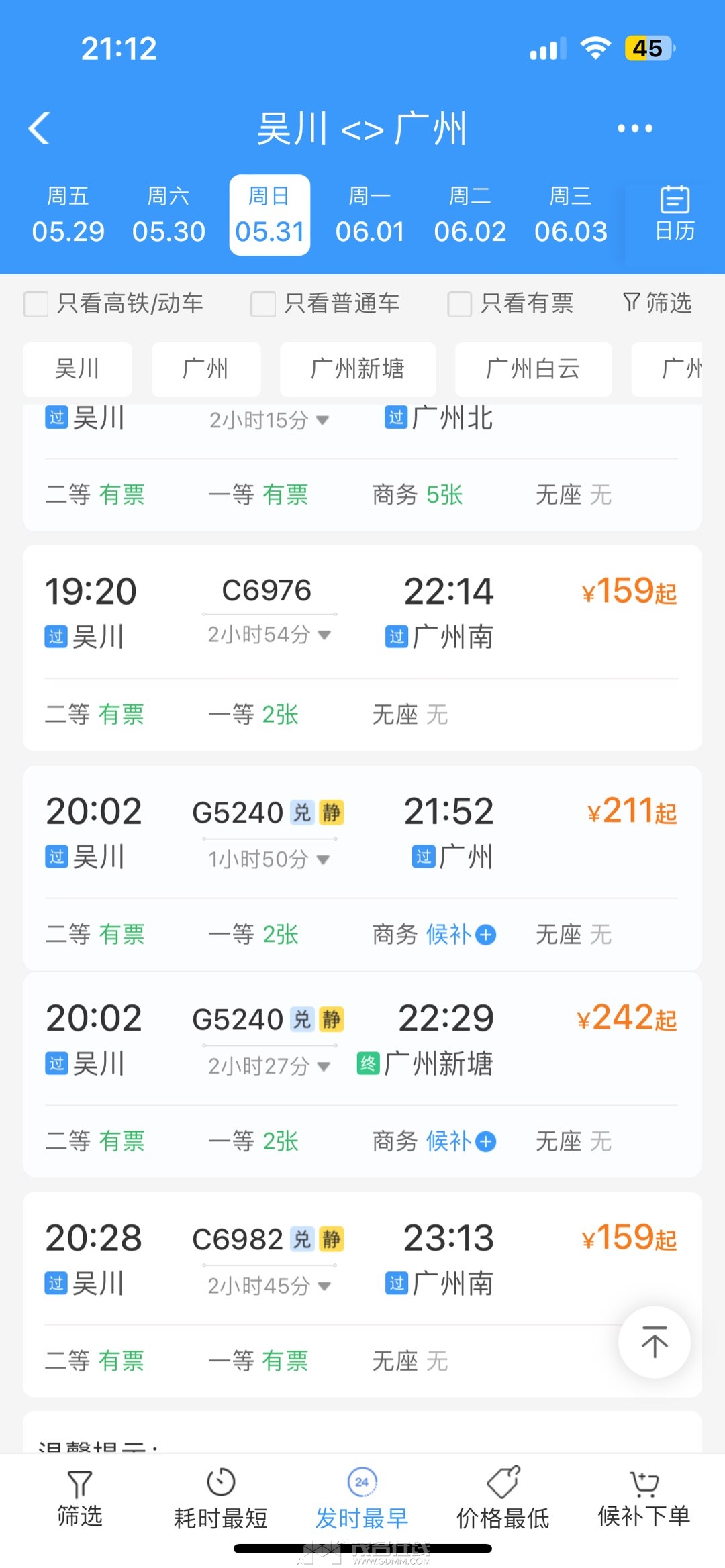
Task: Open G5240 arriving 广州新塘 at 22:29
Action: point(362,1074)
